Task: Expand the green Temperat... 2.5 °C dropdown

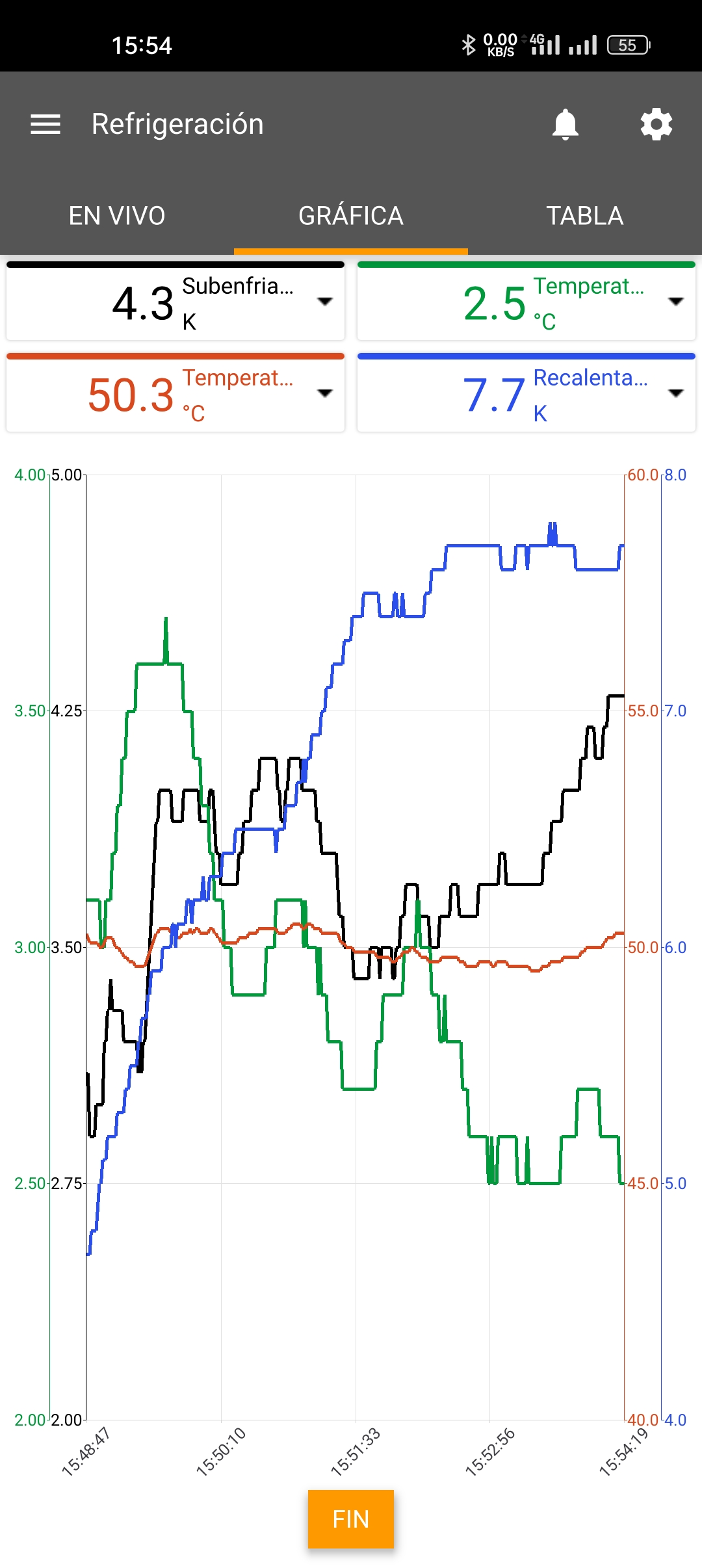Action: [x=675, y=302]
